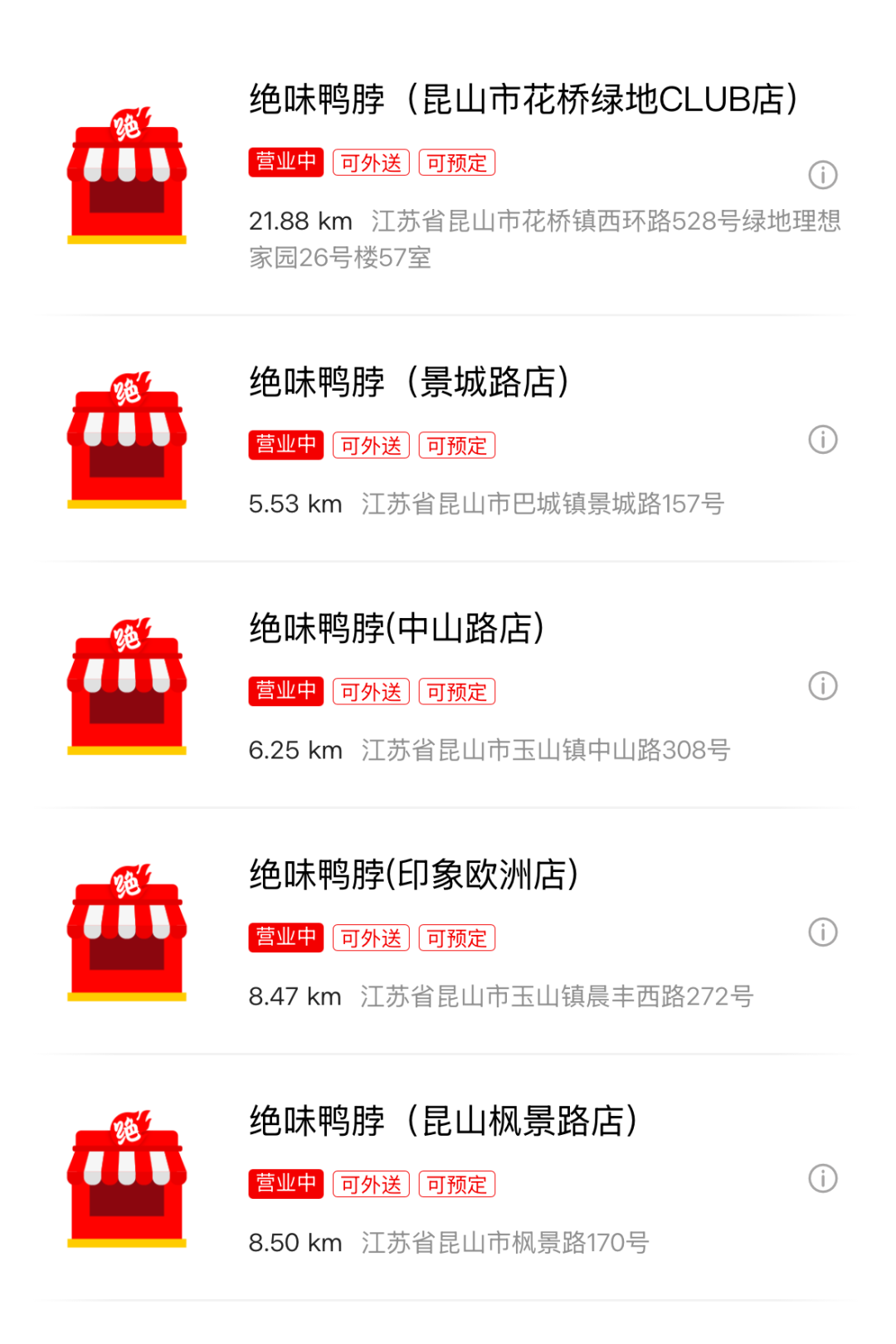The height and width of the screenshot is (1344, 896).
Task: Choose the 中山路店 store
Action: 397,629
